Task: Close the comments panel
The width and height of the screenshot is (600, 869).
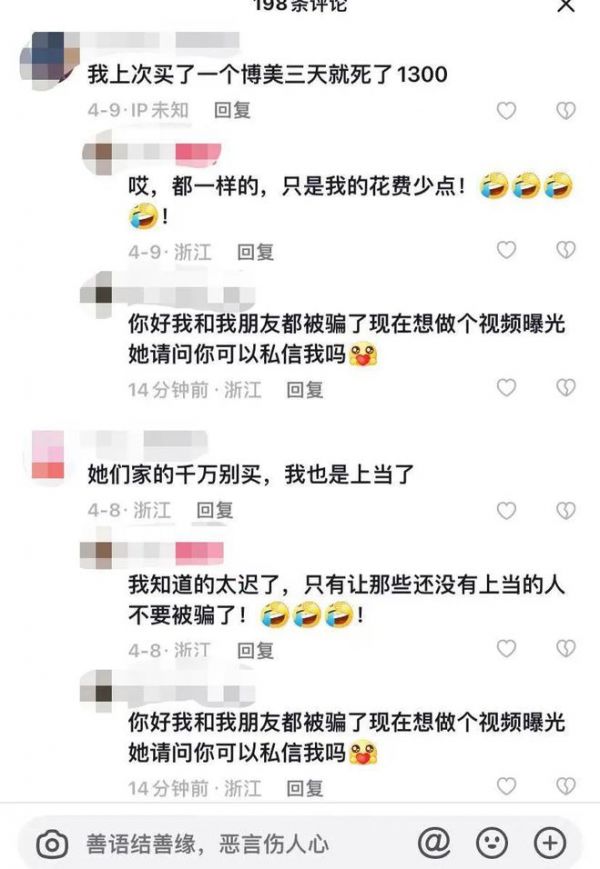Action: 564,6
